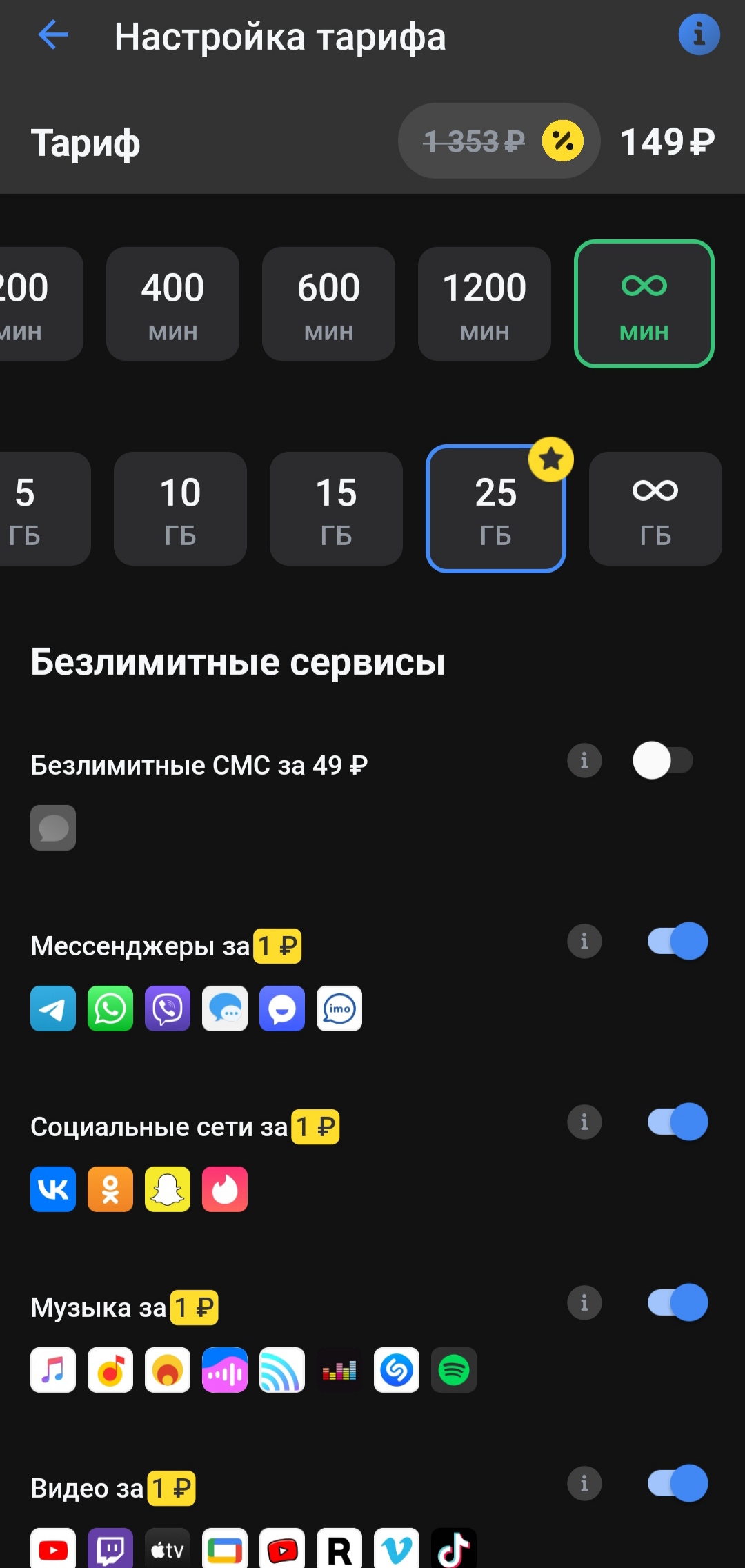
Task: Toggle off unlimited video
Action: point(677,1483)
